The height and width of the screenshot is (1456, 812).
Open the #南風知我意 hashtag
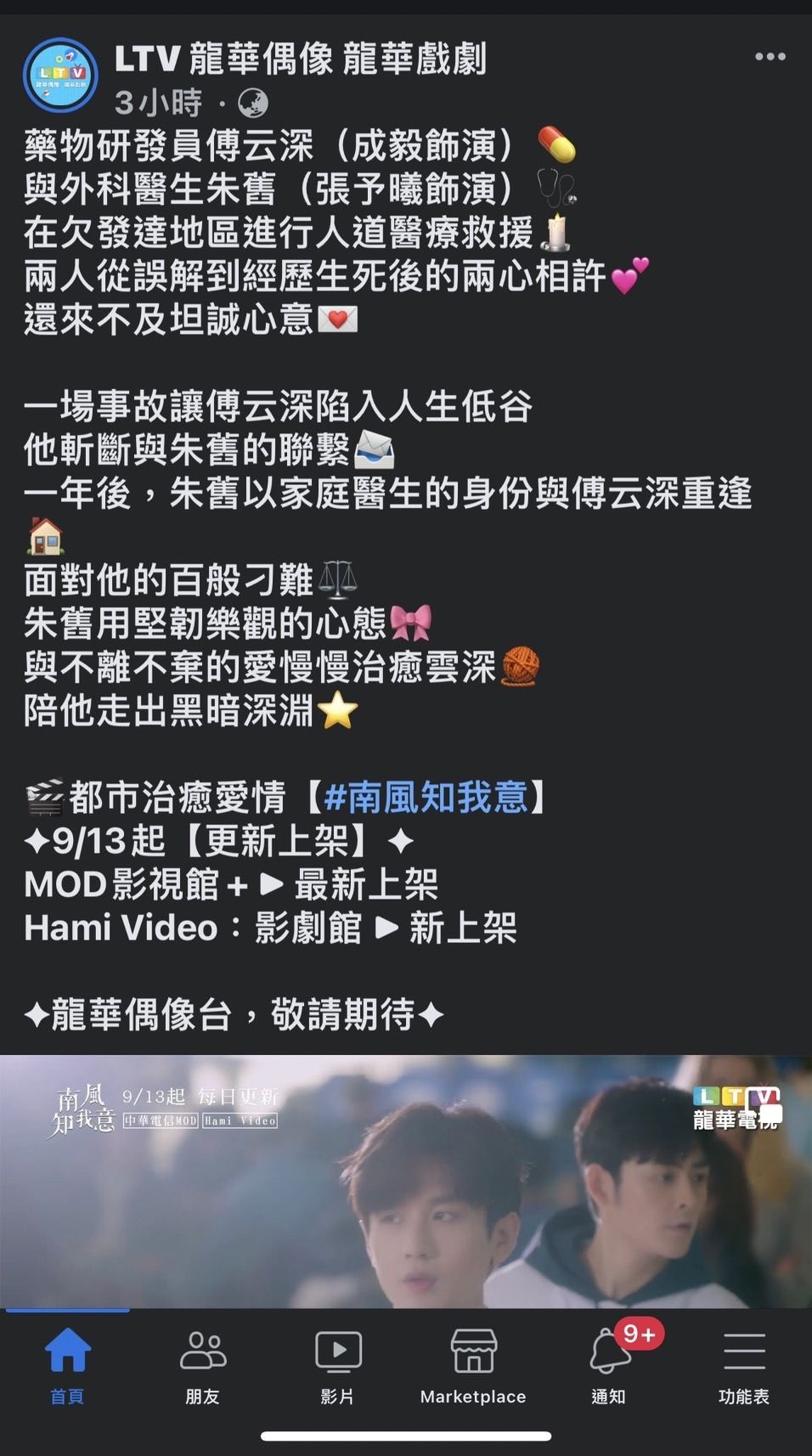(x=426, y=798)
